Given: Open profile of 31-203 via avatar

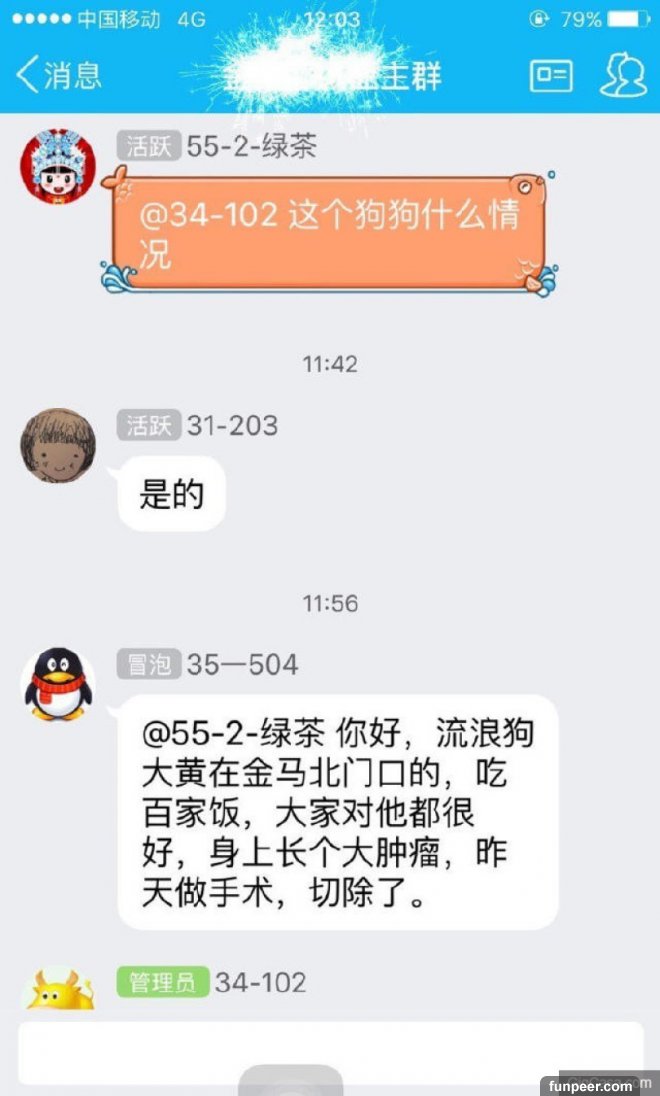Looking at the screenshot, I should (58, 446).
